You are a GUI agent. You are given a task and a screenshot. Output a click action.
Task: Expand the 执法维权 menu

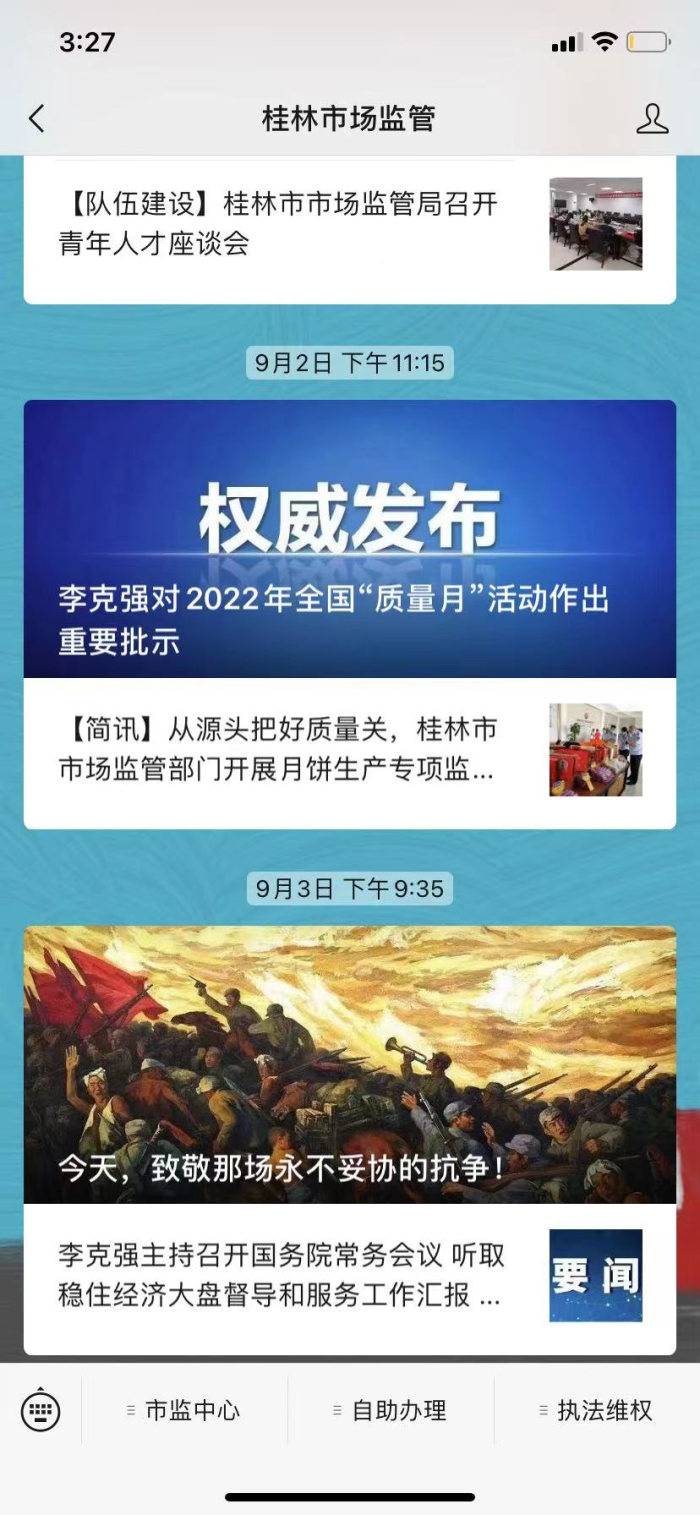597,1410
